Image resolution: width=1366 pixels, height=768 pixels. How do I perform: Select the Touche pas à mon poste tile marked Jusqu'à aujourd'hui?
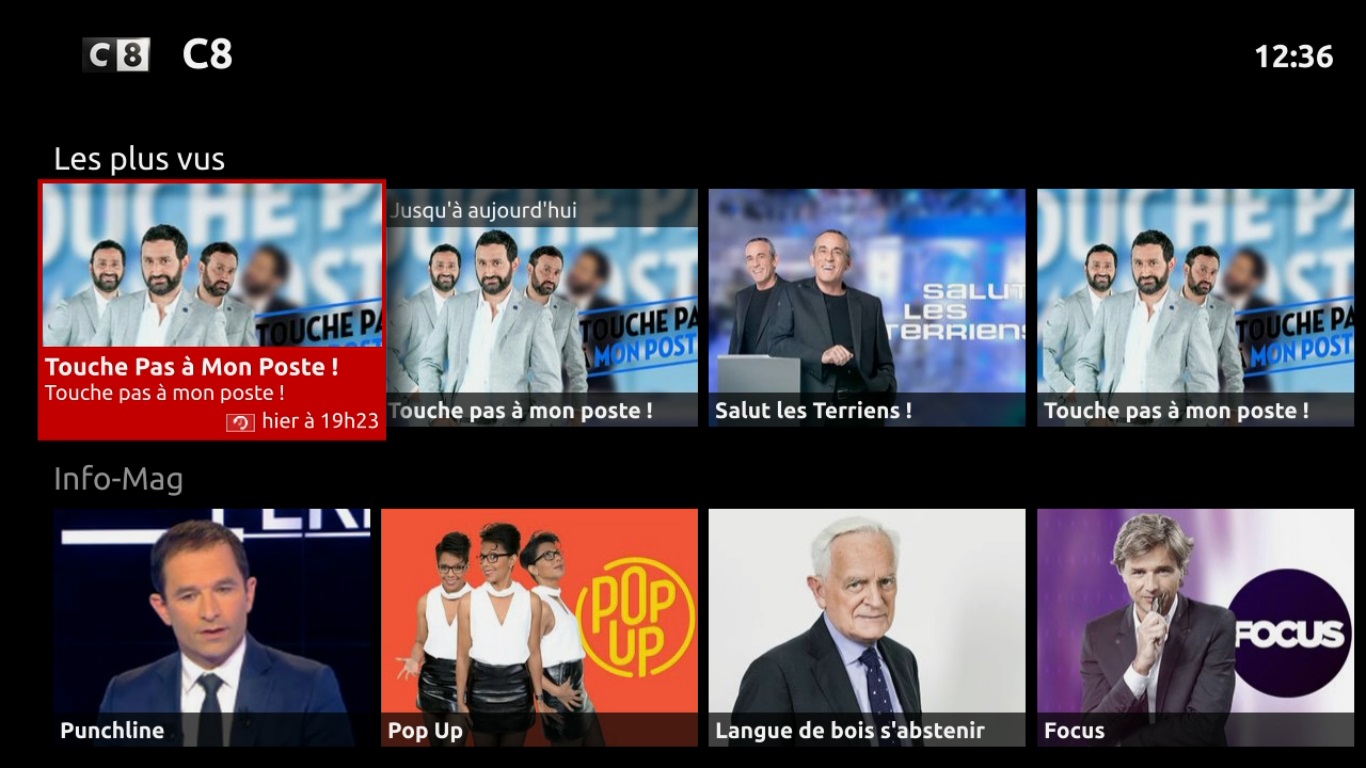pyautogui.click(x=541, y=308)
